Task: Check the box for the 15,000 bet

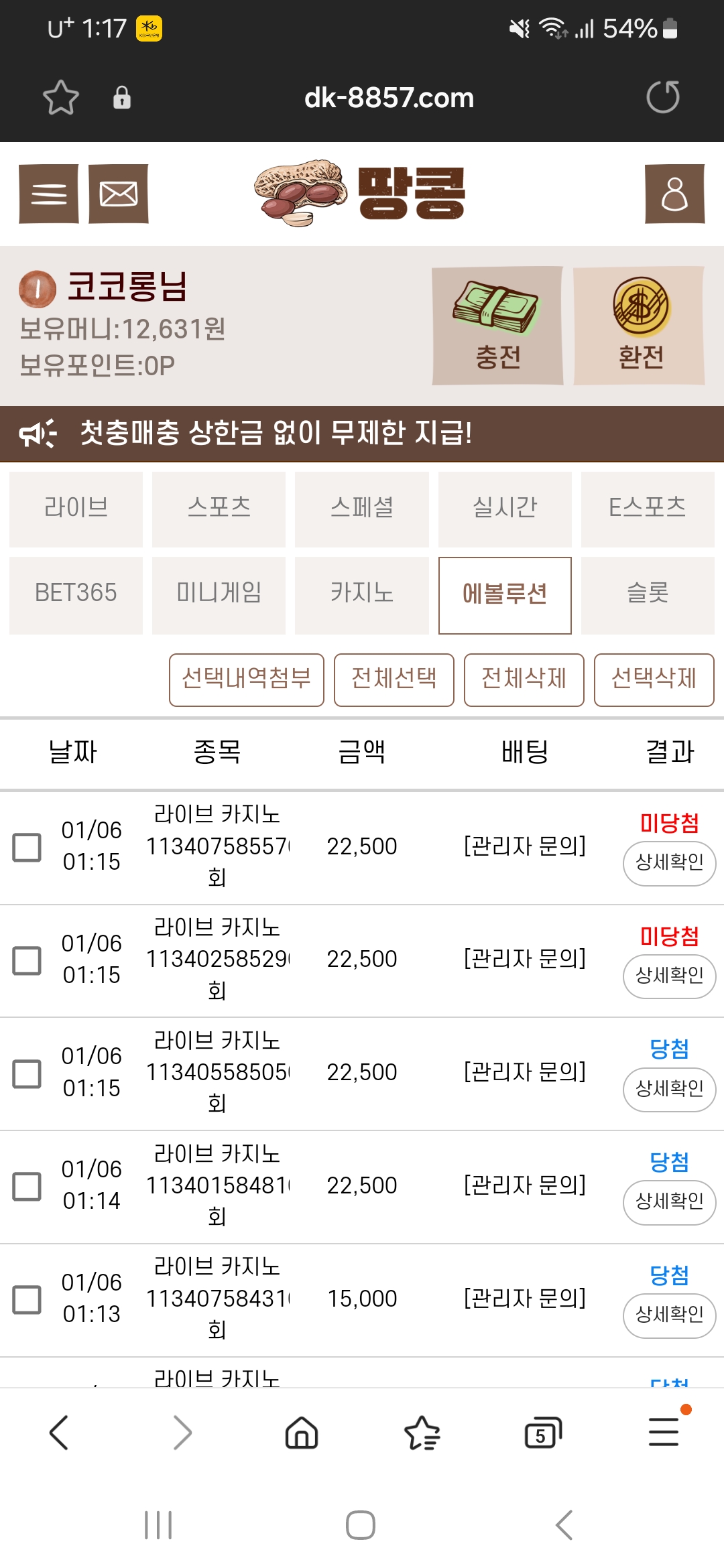Action: tap(27, 1300)
